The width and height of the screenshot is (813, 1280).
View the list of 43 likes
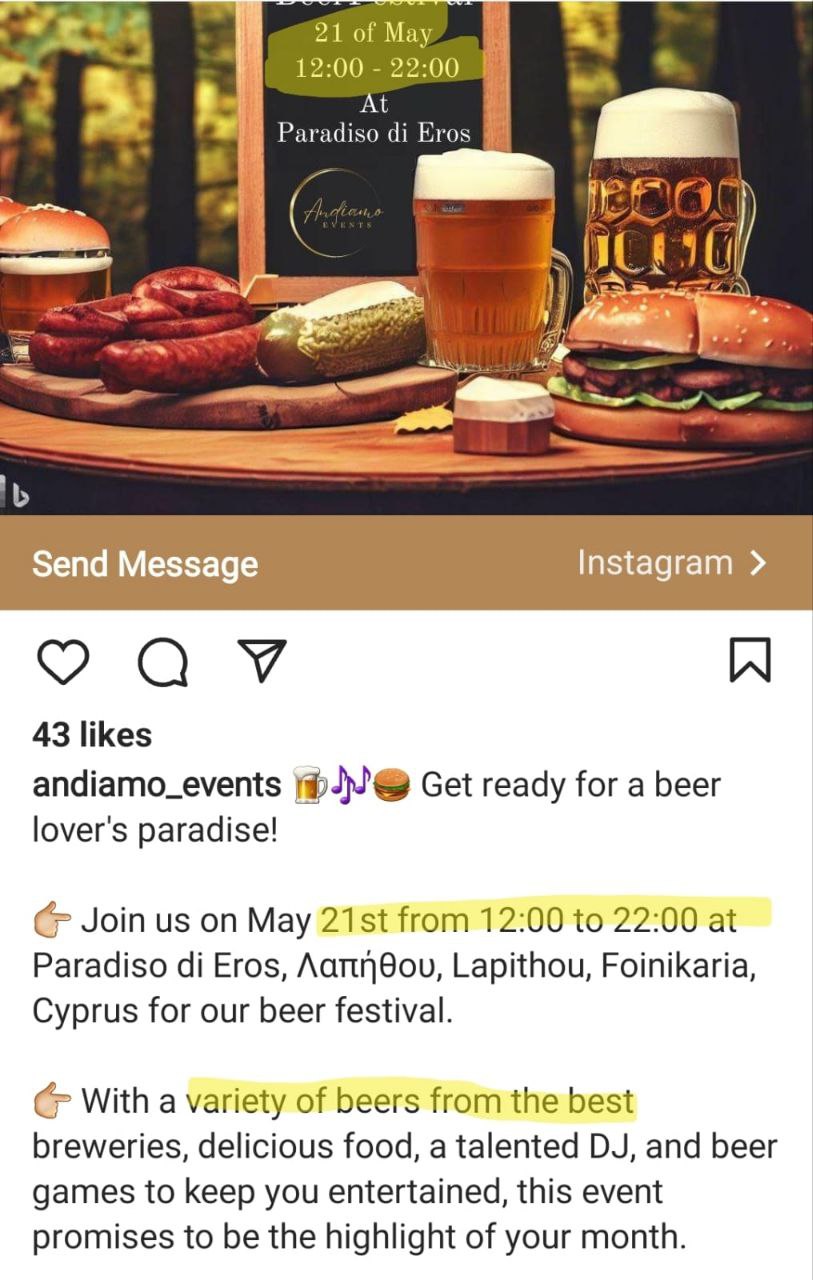92,735
